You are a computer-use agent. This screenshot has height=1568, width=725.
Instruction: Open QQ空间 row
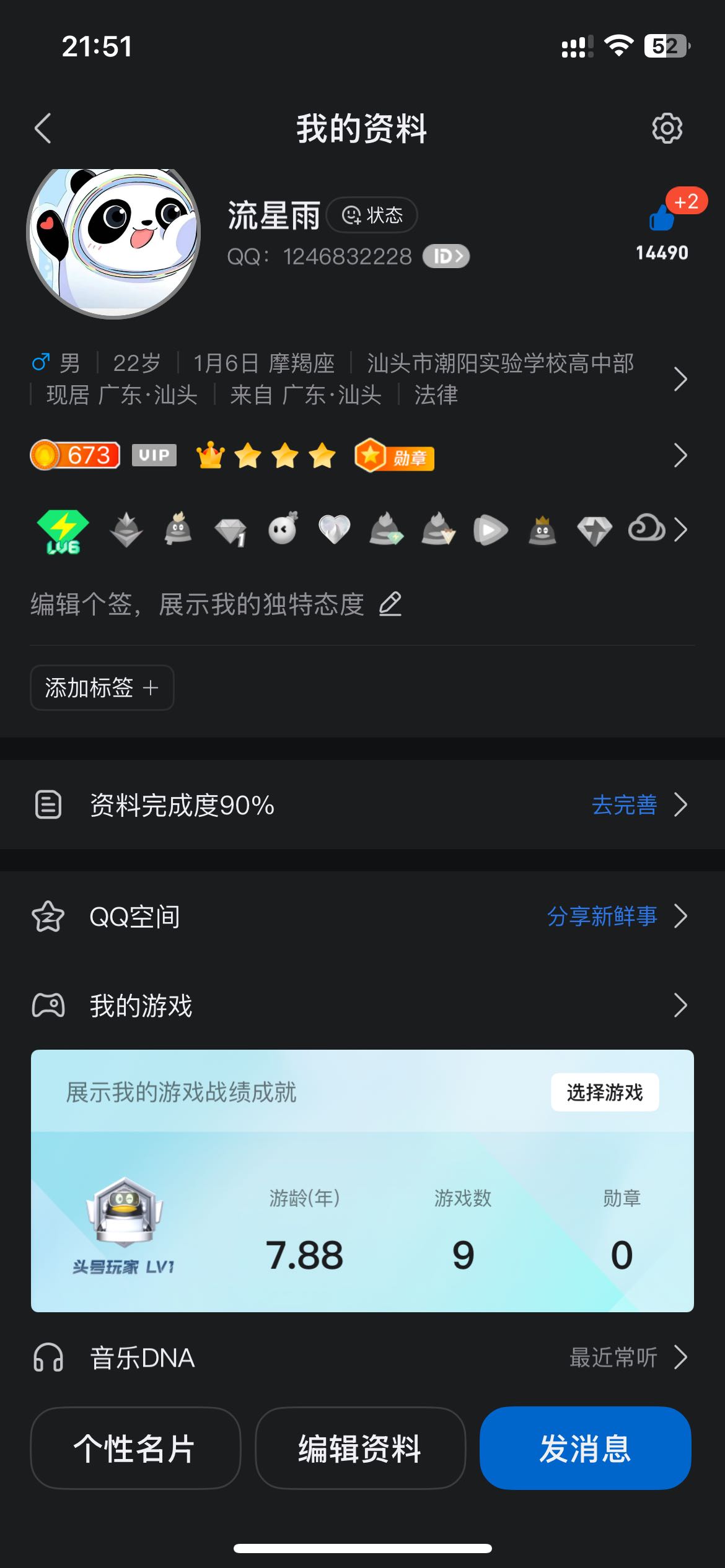click(x=362, y=917)
